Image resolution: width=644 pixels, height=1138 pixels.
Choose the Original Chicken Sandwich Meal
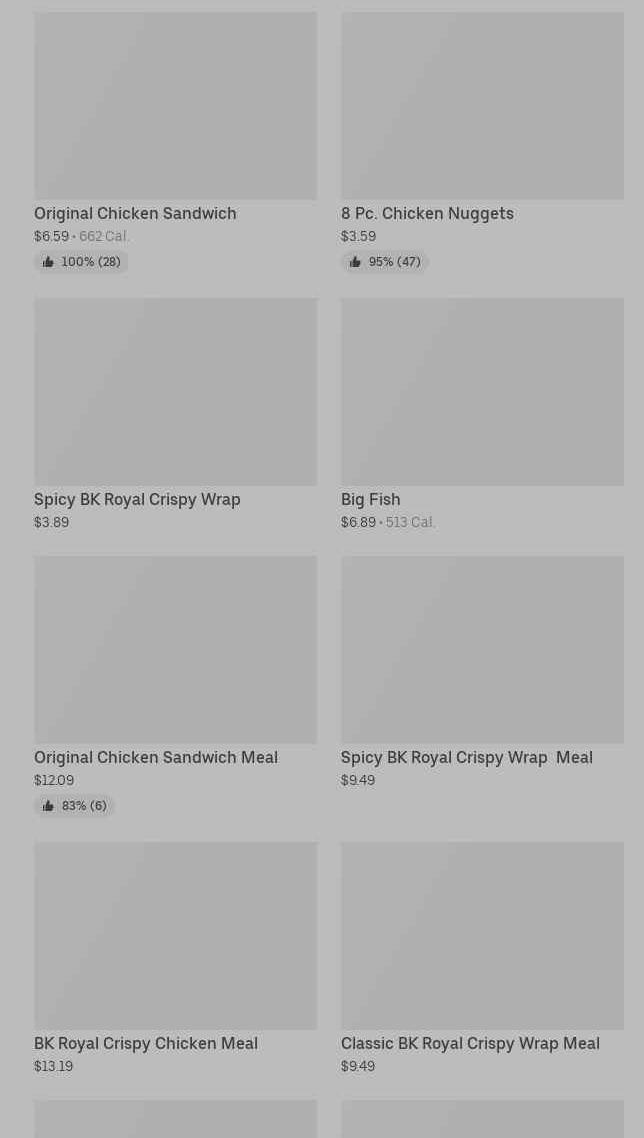pyautogui.click(x=175, y=686)
